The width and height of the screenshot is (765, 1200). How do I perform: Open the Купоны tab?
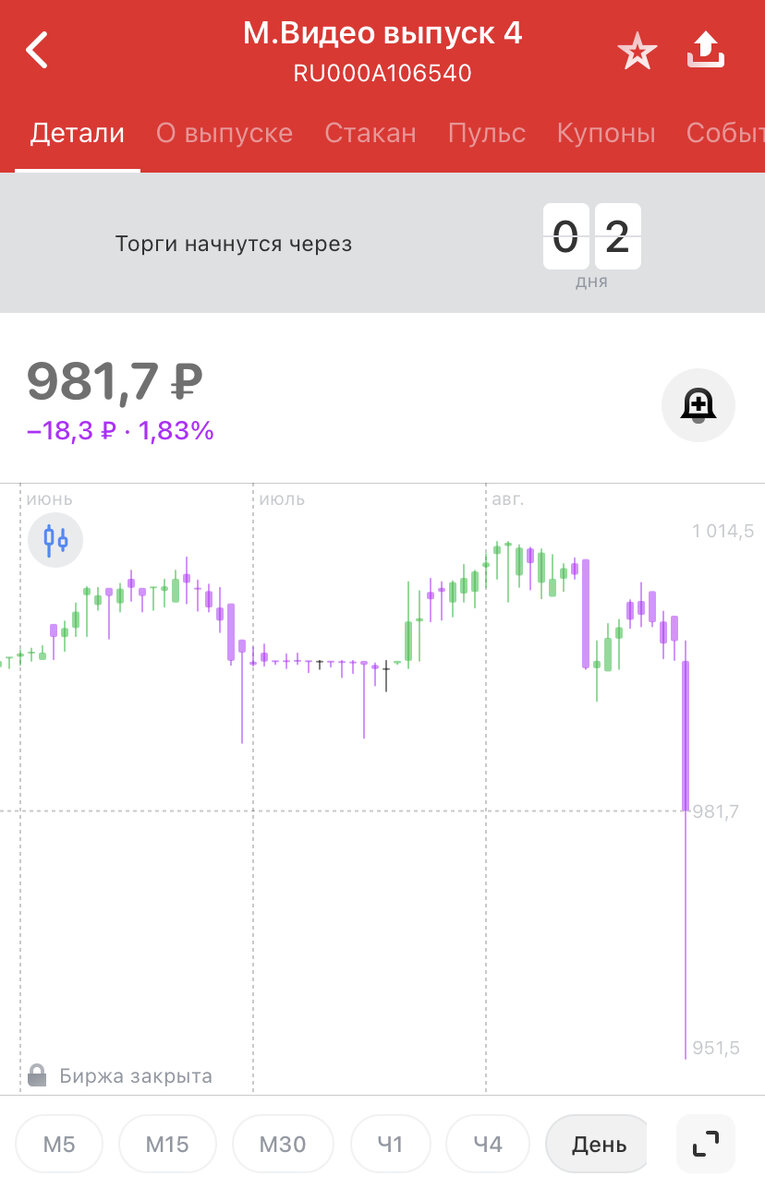[605, 134]
